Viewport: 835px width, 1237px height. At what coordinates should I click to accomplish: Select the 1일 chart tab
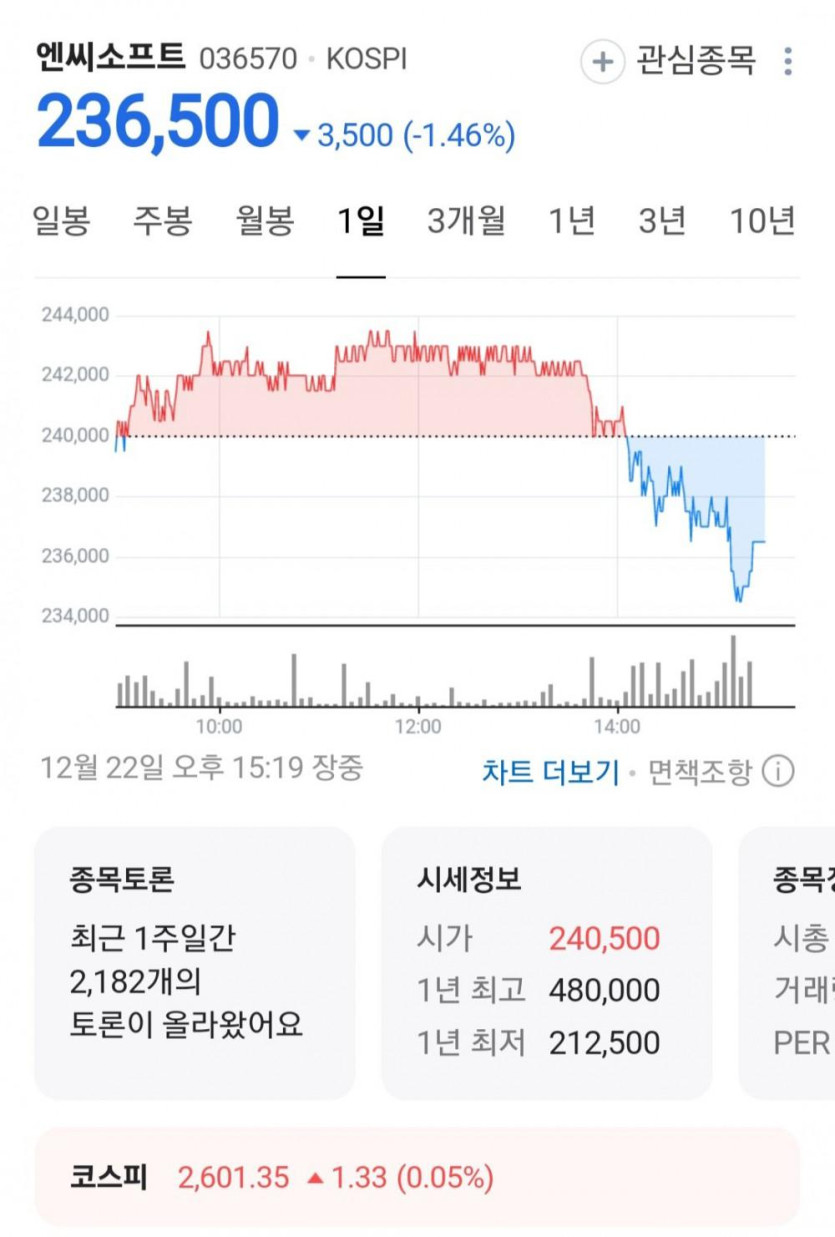click(x=361, y=221)
